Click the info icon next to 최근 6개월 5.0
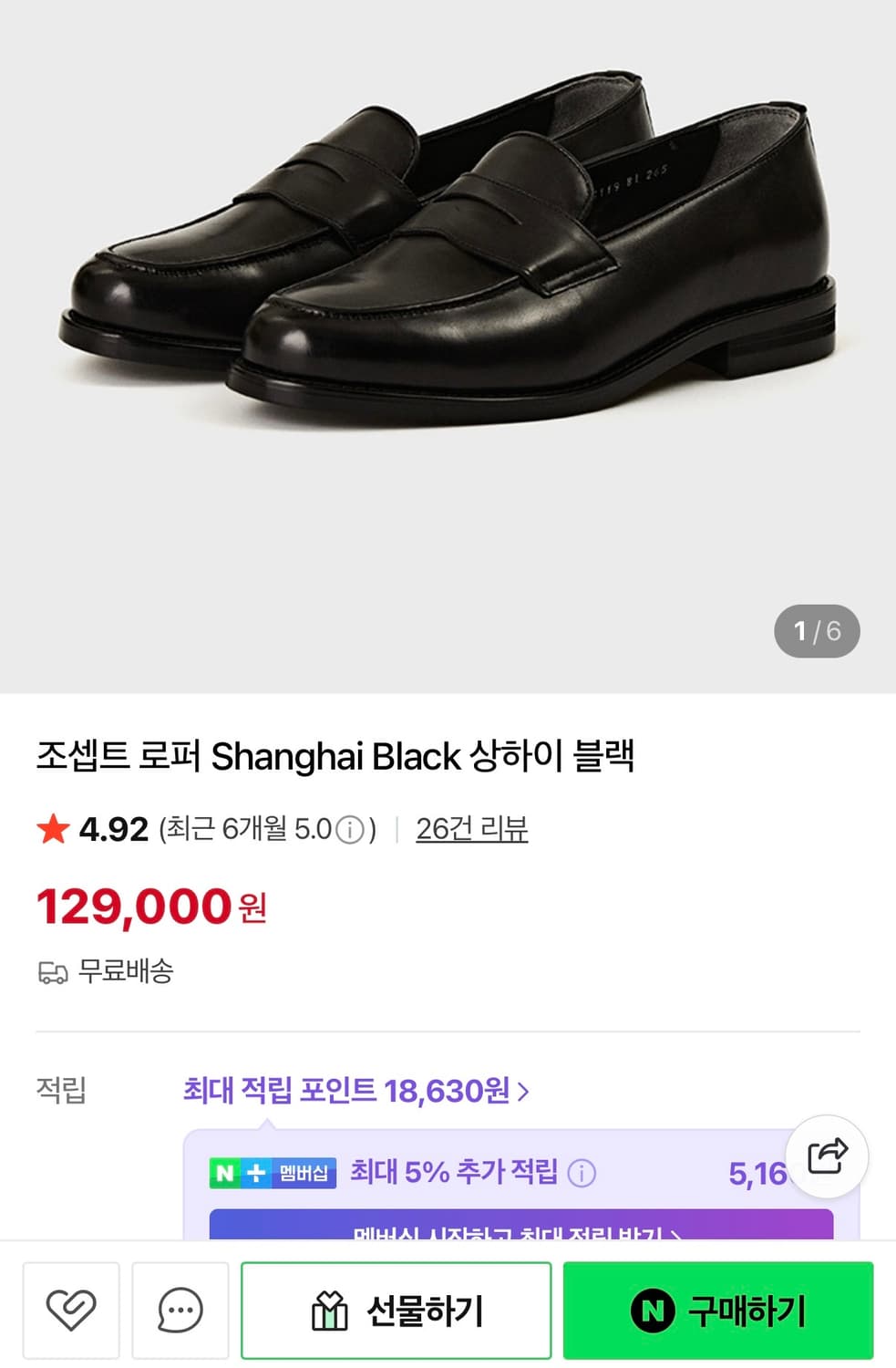The image size is (896, 1368). click(348, 829)
